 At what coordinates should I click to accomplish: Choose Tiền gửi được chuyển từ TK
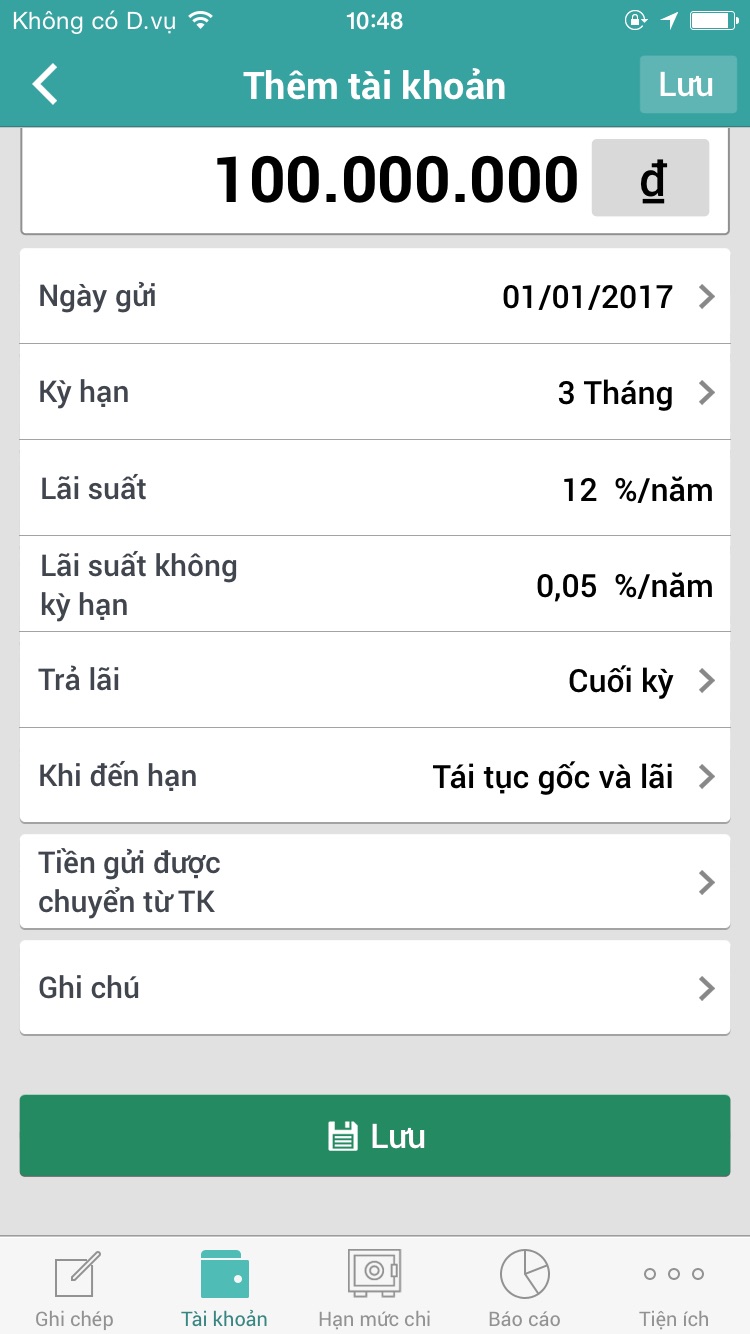pos(375,882)
